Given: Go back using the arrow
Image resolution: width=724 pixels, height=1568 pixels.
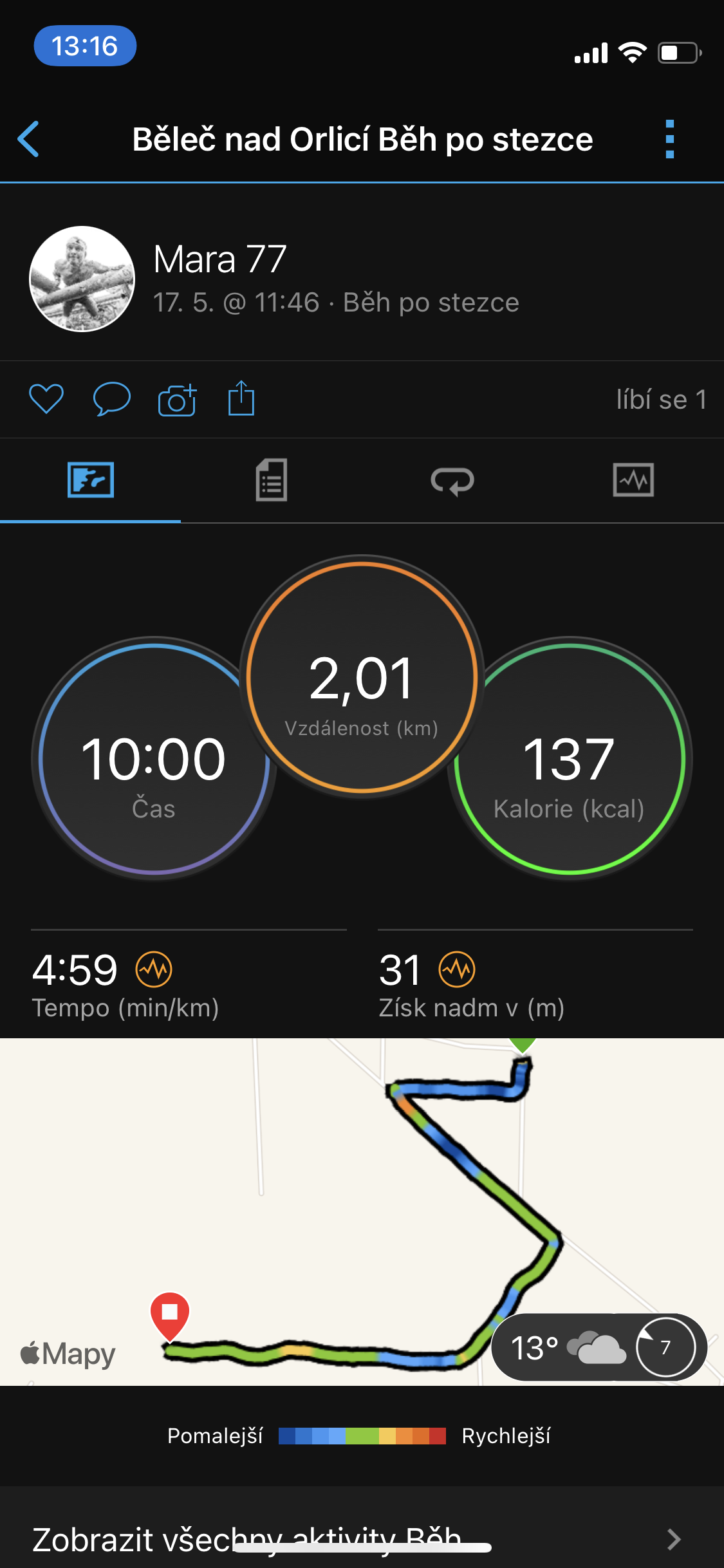Looking at the screenshot, I should tap(28, 139).
